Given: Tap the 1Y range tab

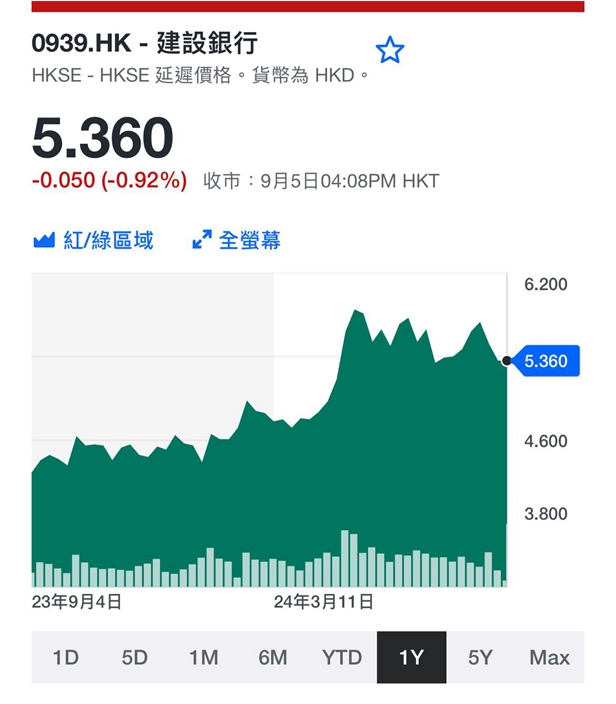Looking at the screenshot, I should point(412,657).
